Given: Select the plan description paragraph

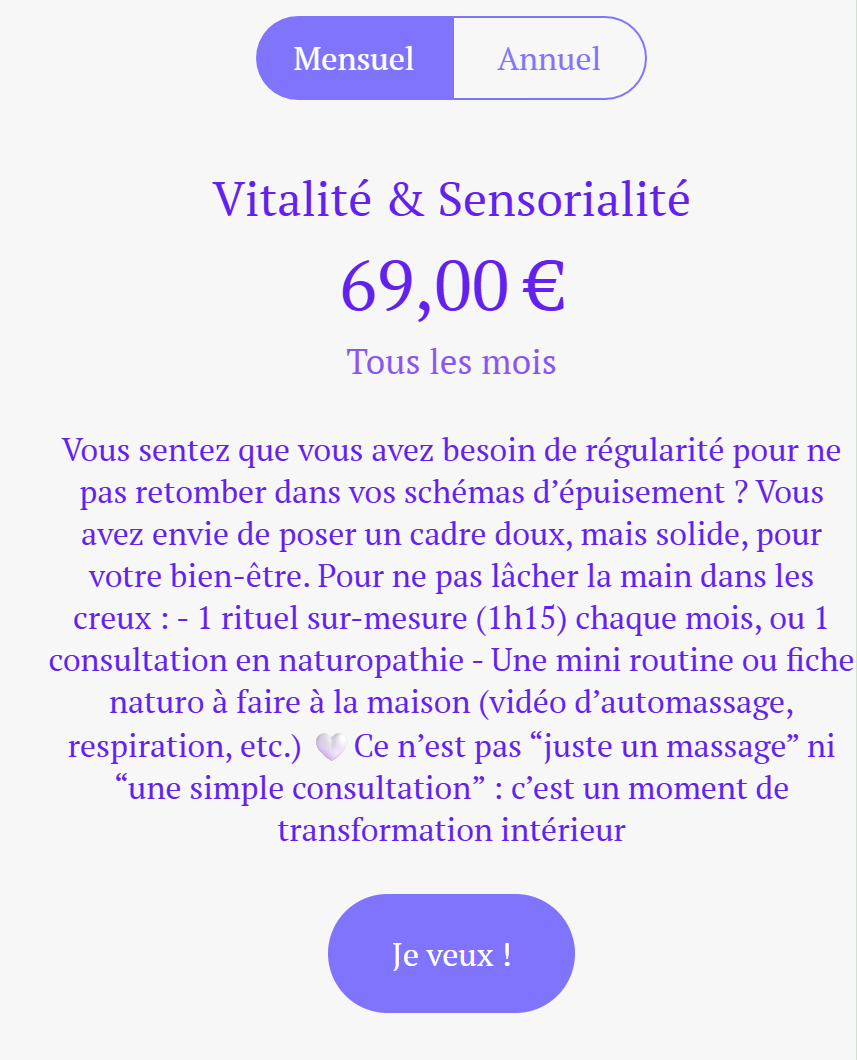Looking at the screenshot, I should tap(451, 640).
